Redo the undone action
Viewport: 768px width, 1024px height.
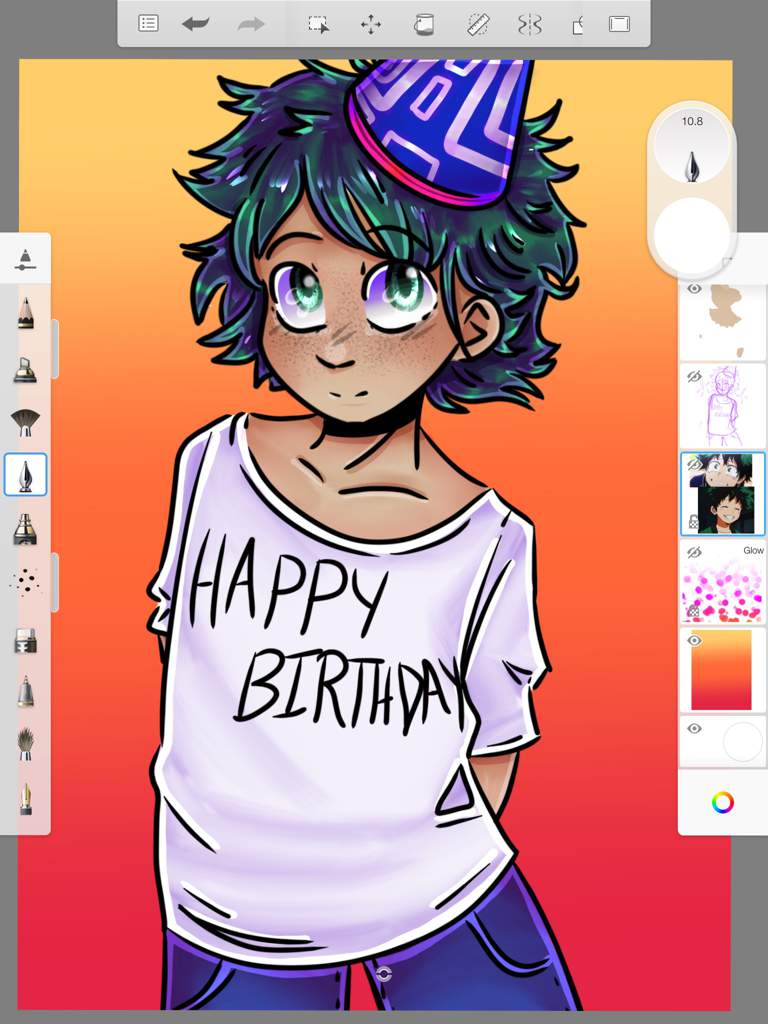[252, 23]
